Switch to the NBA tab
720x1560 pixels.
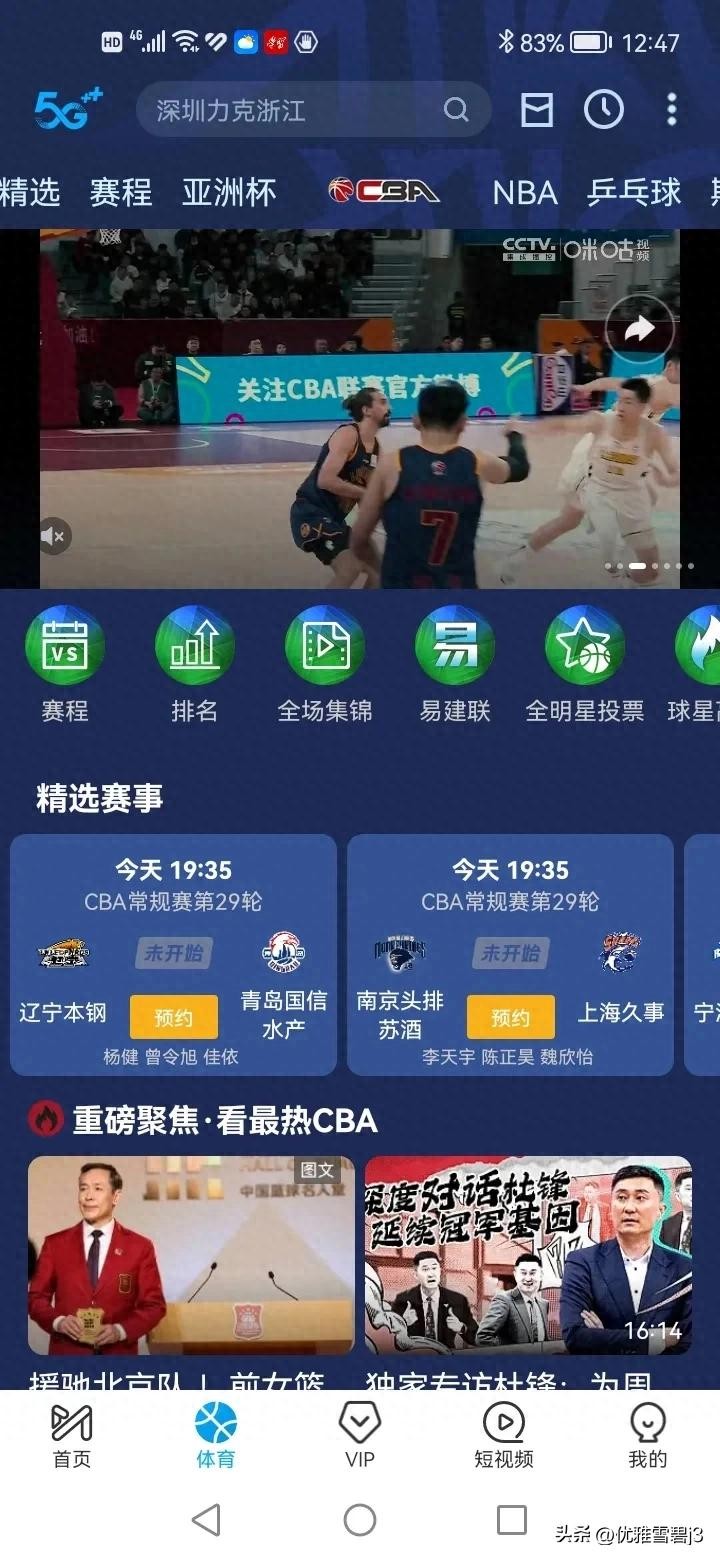524,192
